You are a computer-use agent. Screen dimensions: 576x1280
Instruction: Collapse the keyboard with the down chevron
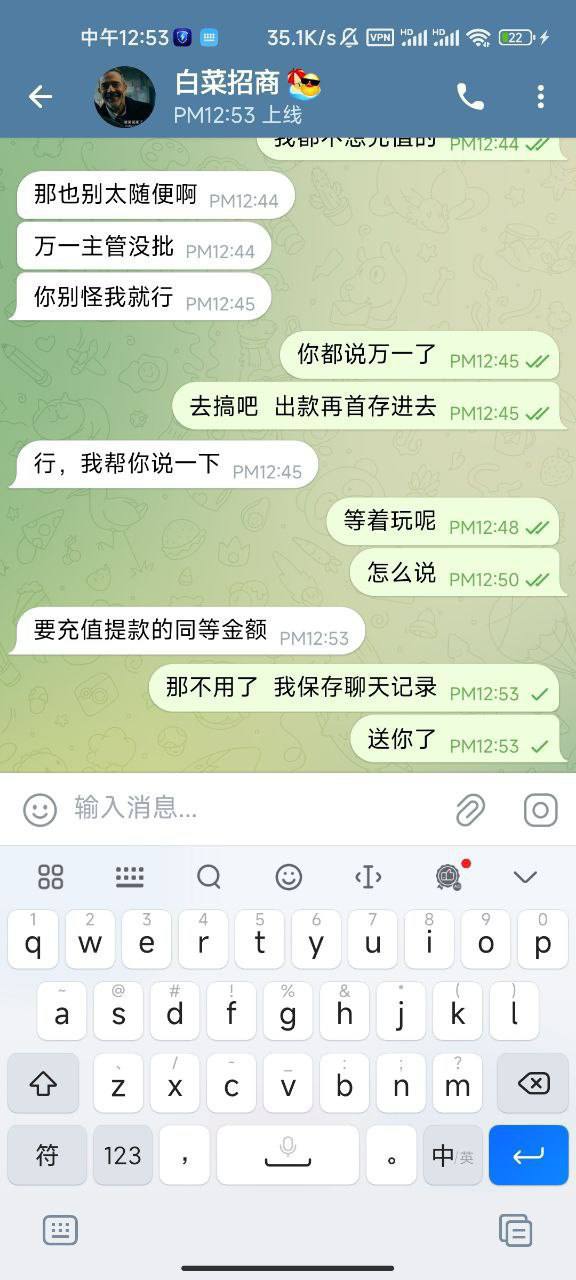click(525, 877)
